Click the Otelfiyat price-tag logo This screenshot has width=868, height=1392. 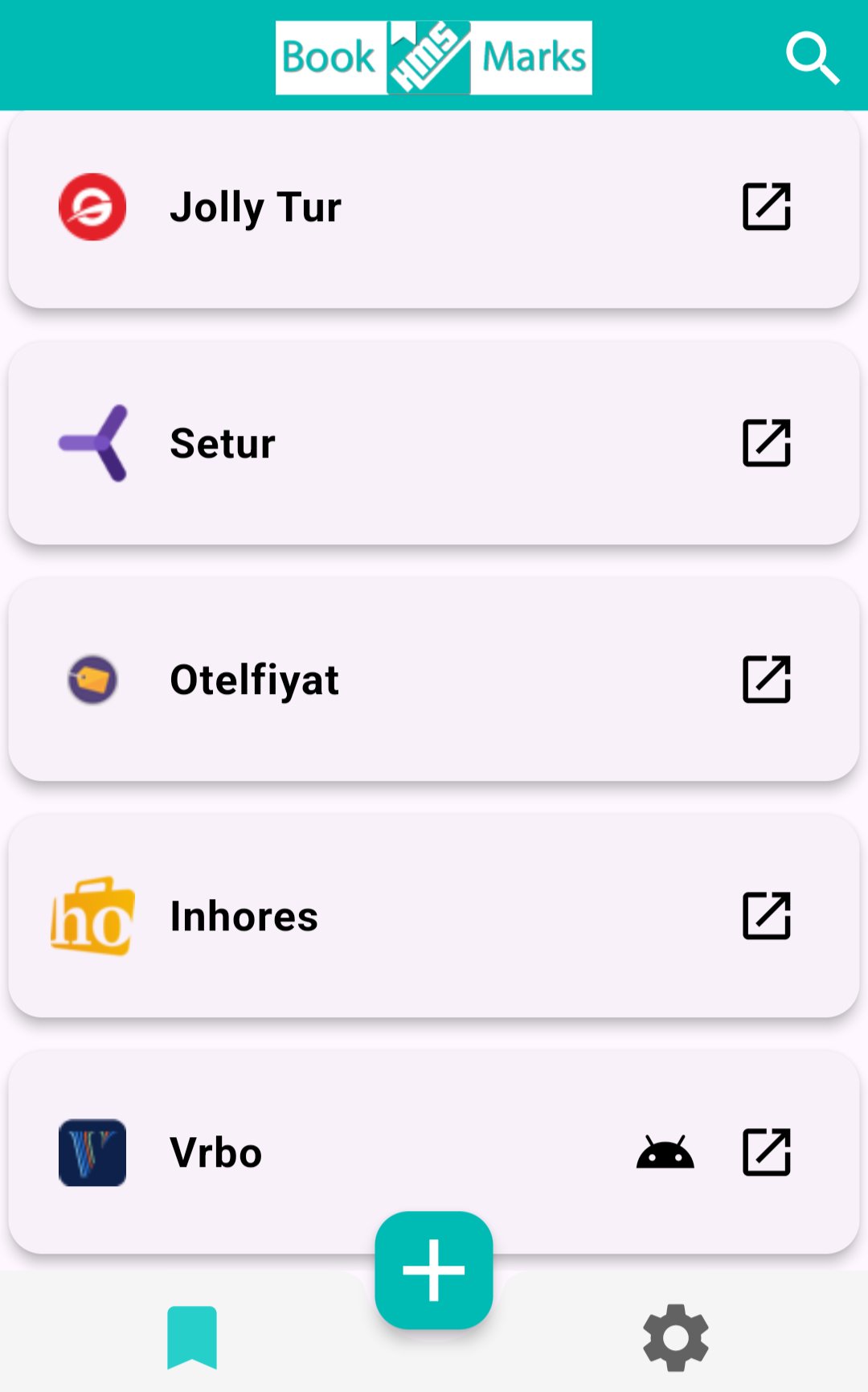pos(92,678)
